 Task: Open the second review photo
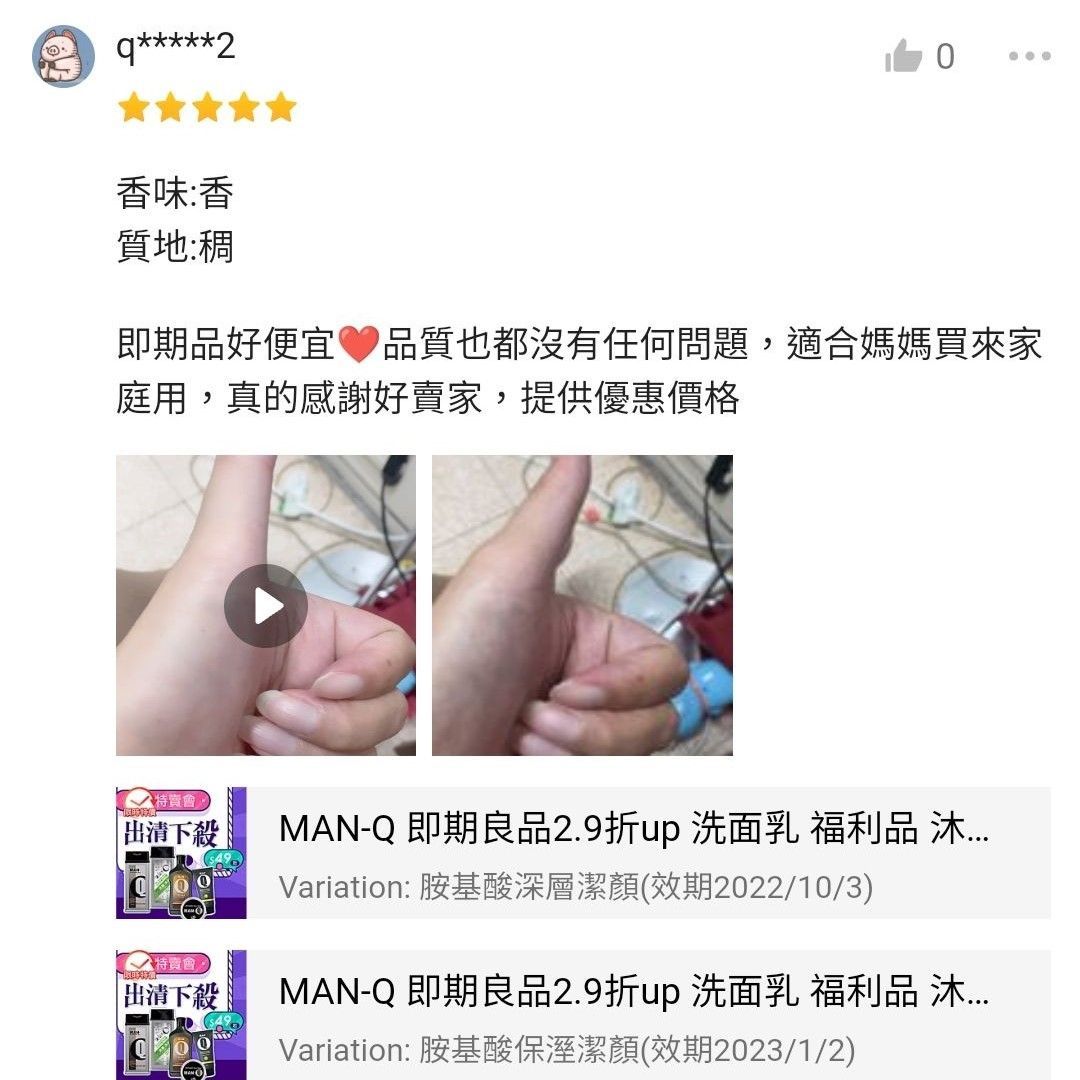[x=582, y=606]
